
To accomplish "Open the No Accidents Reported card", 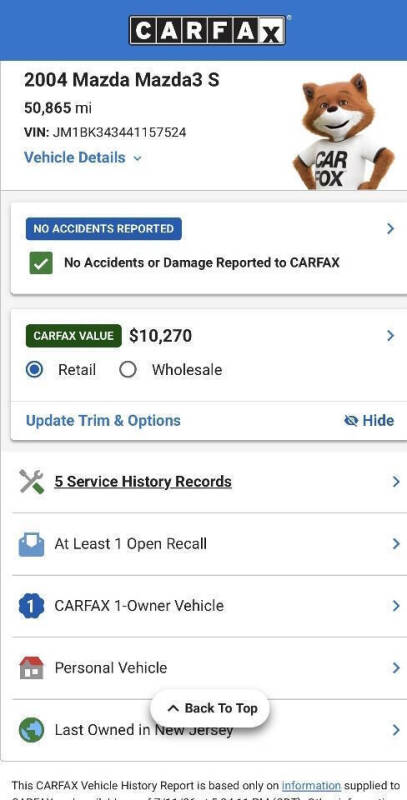I will coord(209,248).
